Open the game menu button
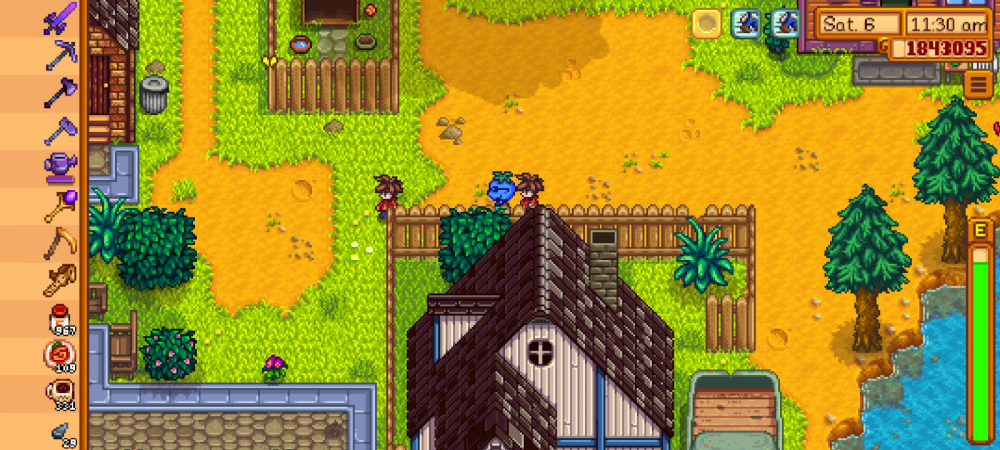This screenshot has height=450, width=1000. [x=980, y=84]
